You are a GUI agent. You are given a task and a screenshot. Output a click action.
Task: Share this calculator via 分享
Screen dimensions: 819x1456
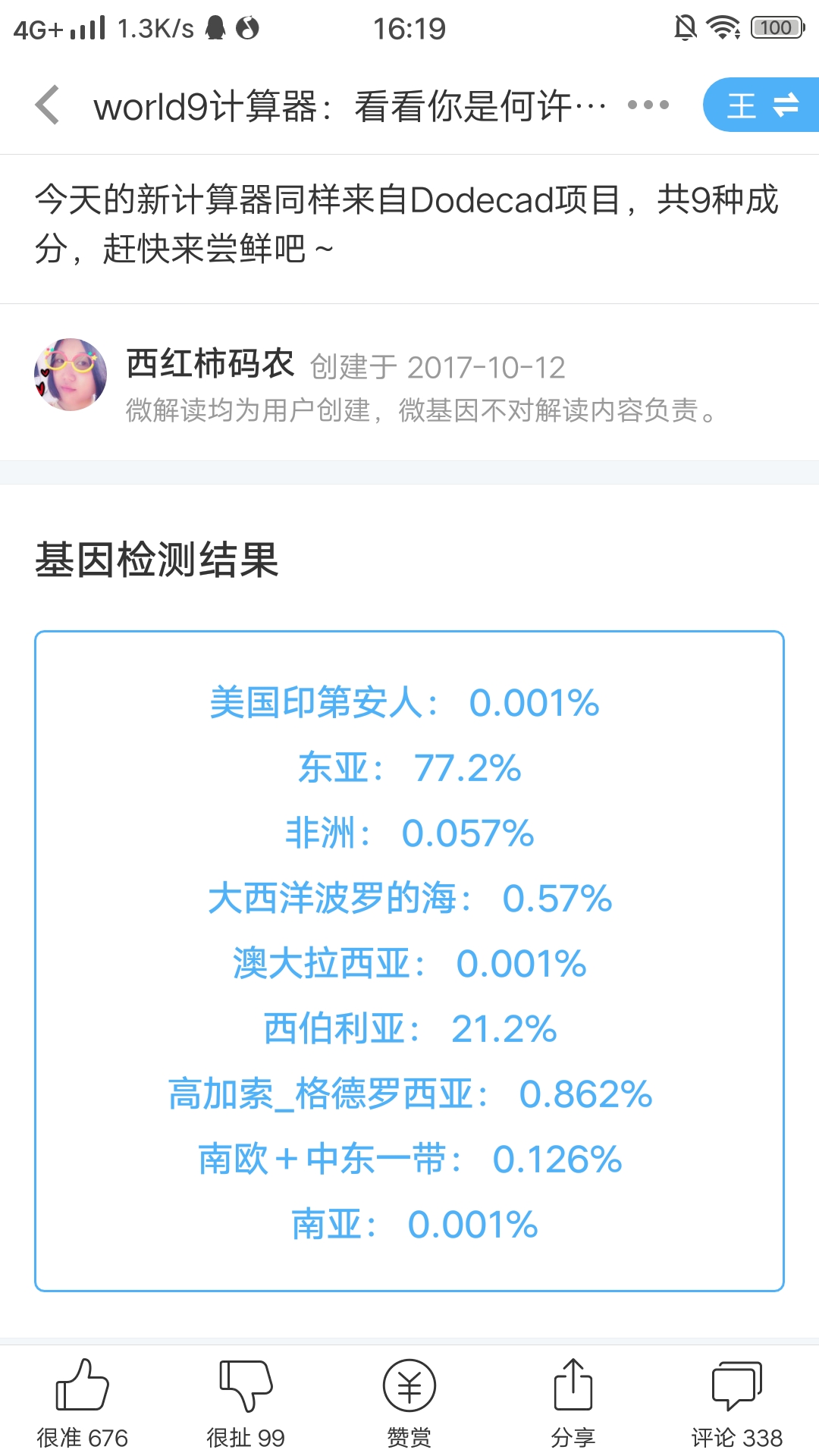(x=573, y=1404)
